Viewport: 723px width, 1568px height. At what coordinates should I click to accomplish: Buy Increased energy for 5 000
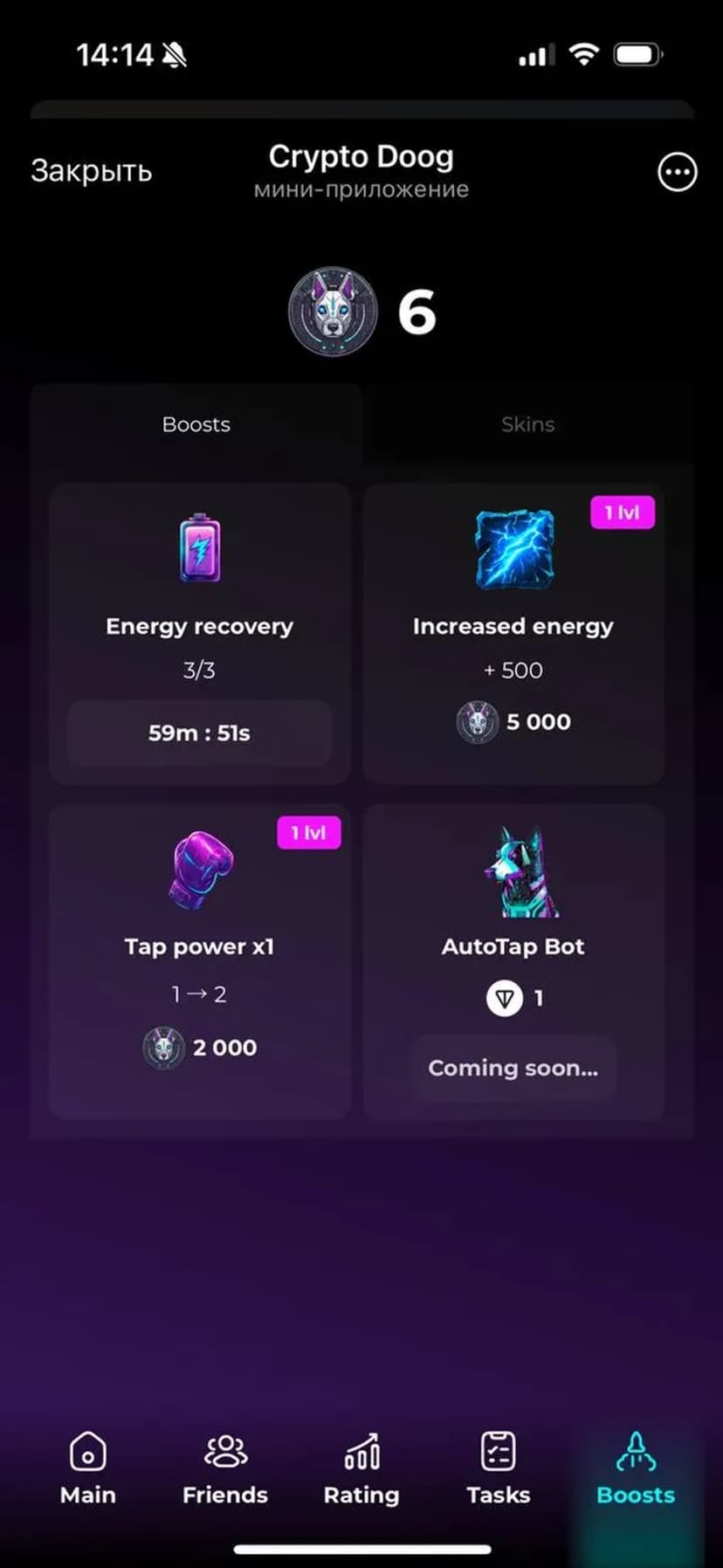(x=513, y=721)
